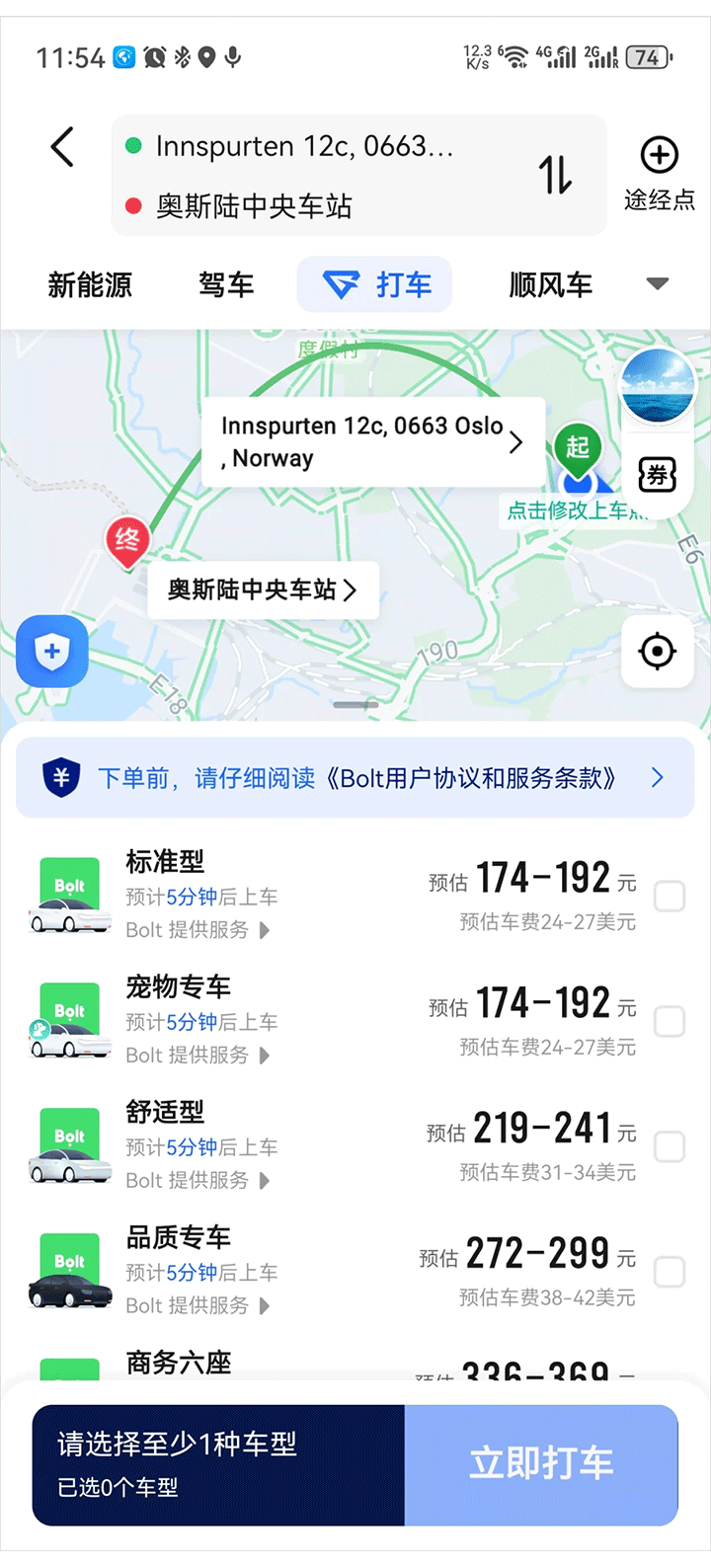Viewport: 711px width, 1568px height.
Task: Go back using the top-left arrow
Action: coord(62,148)
